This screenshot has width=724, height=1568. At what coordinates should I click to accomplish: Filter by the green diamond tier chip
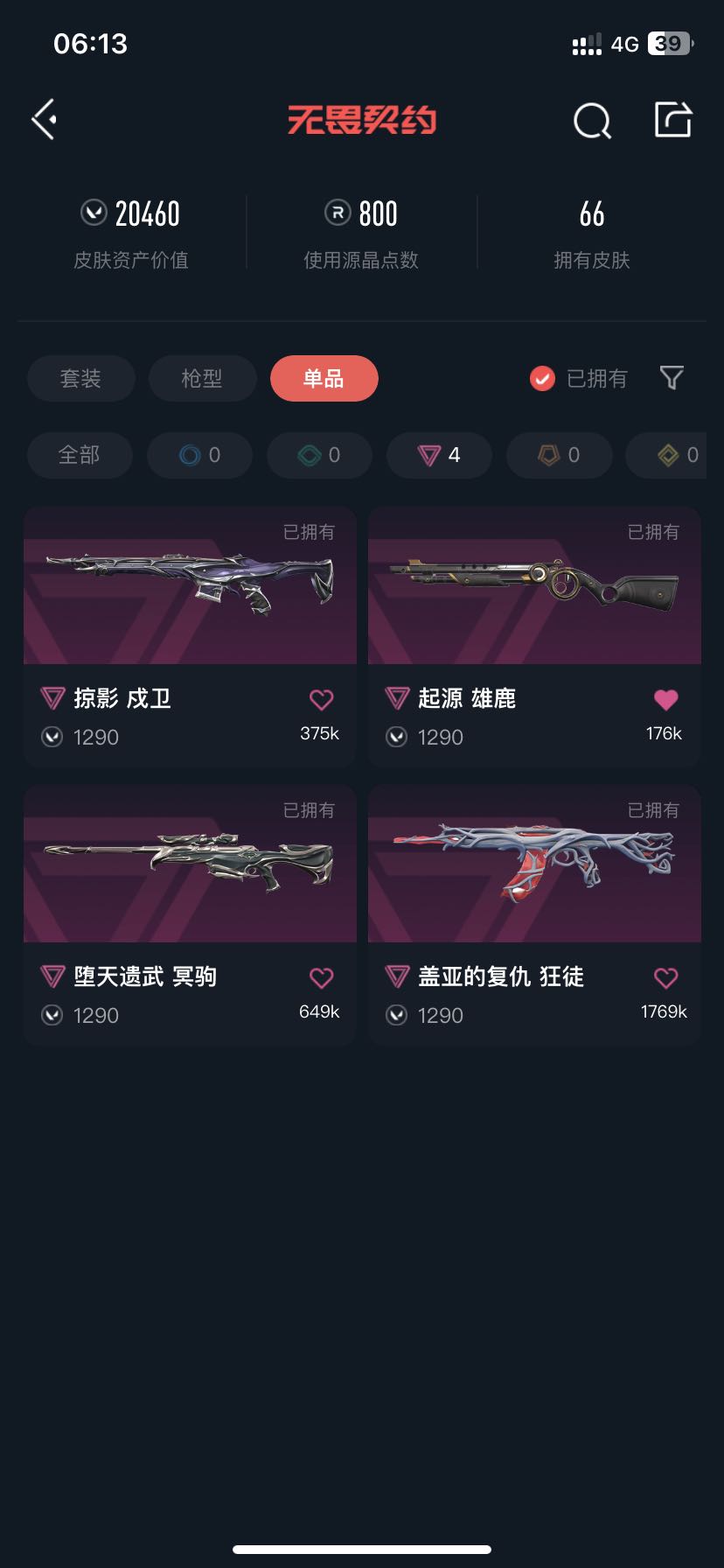pos(319,455)
